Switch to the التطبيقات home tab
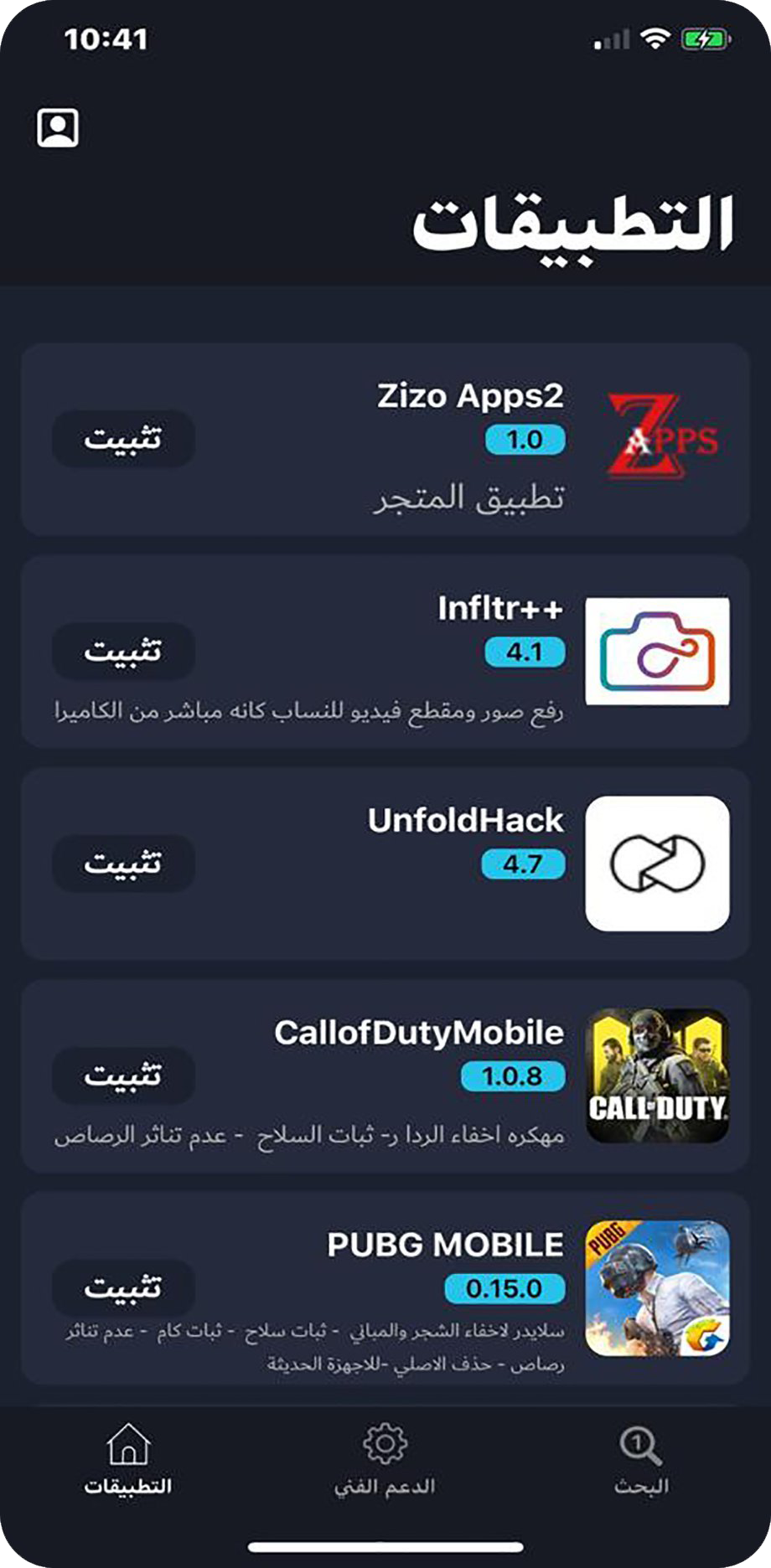This screenshot has height=1568, width=771. click(128, 1461)
